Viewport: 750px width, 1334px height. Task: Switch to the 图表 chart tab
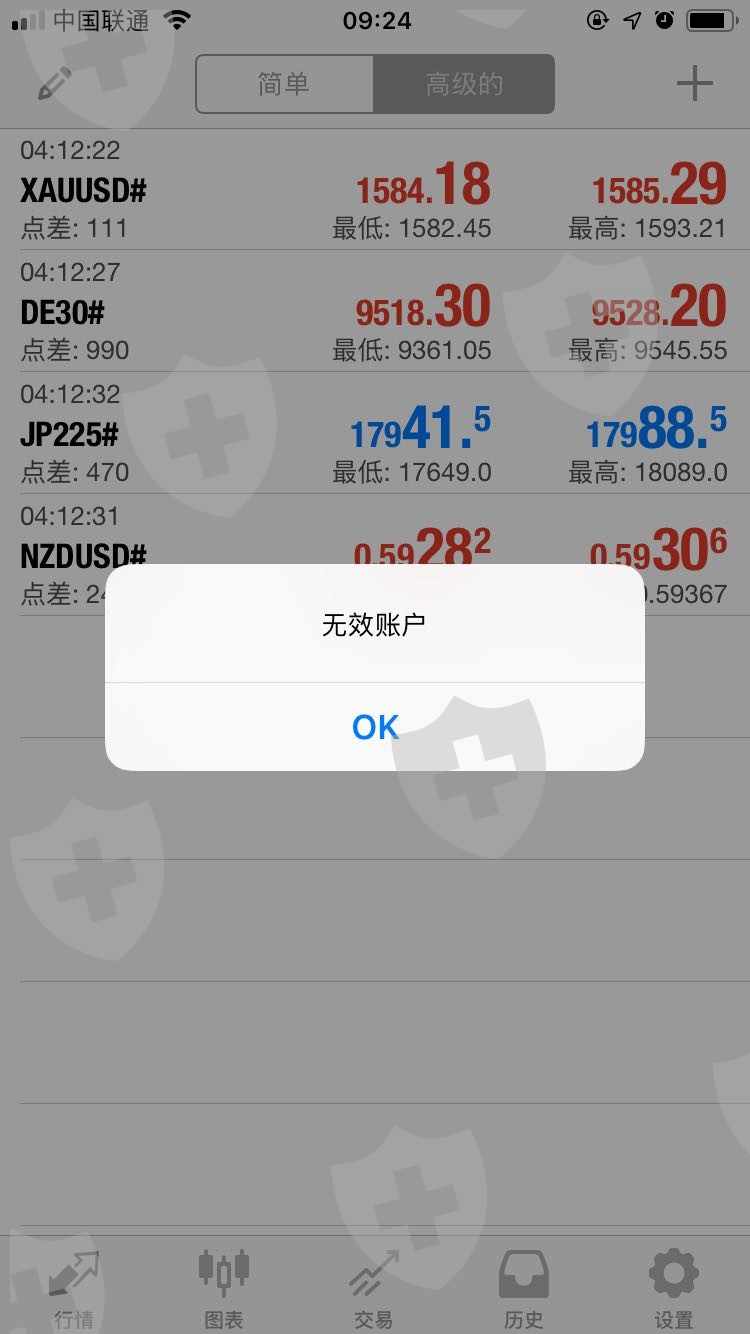(x=224, y=1288)
